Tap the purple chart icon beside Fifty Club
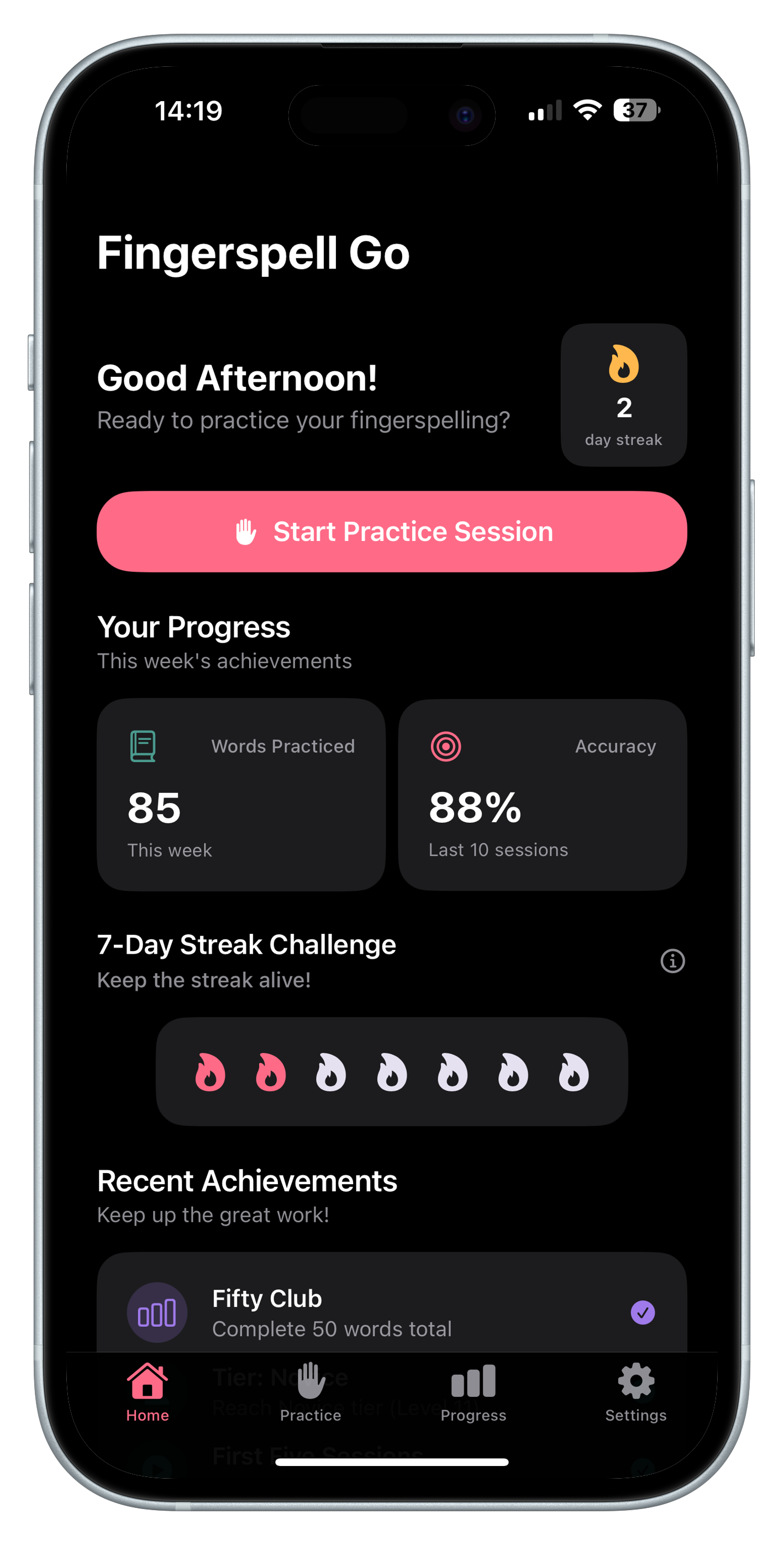The image size is (784, 1545). point(156,1311)
